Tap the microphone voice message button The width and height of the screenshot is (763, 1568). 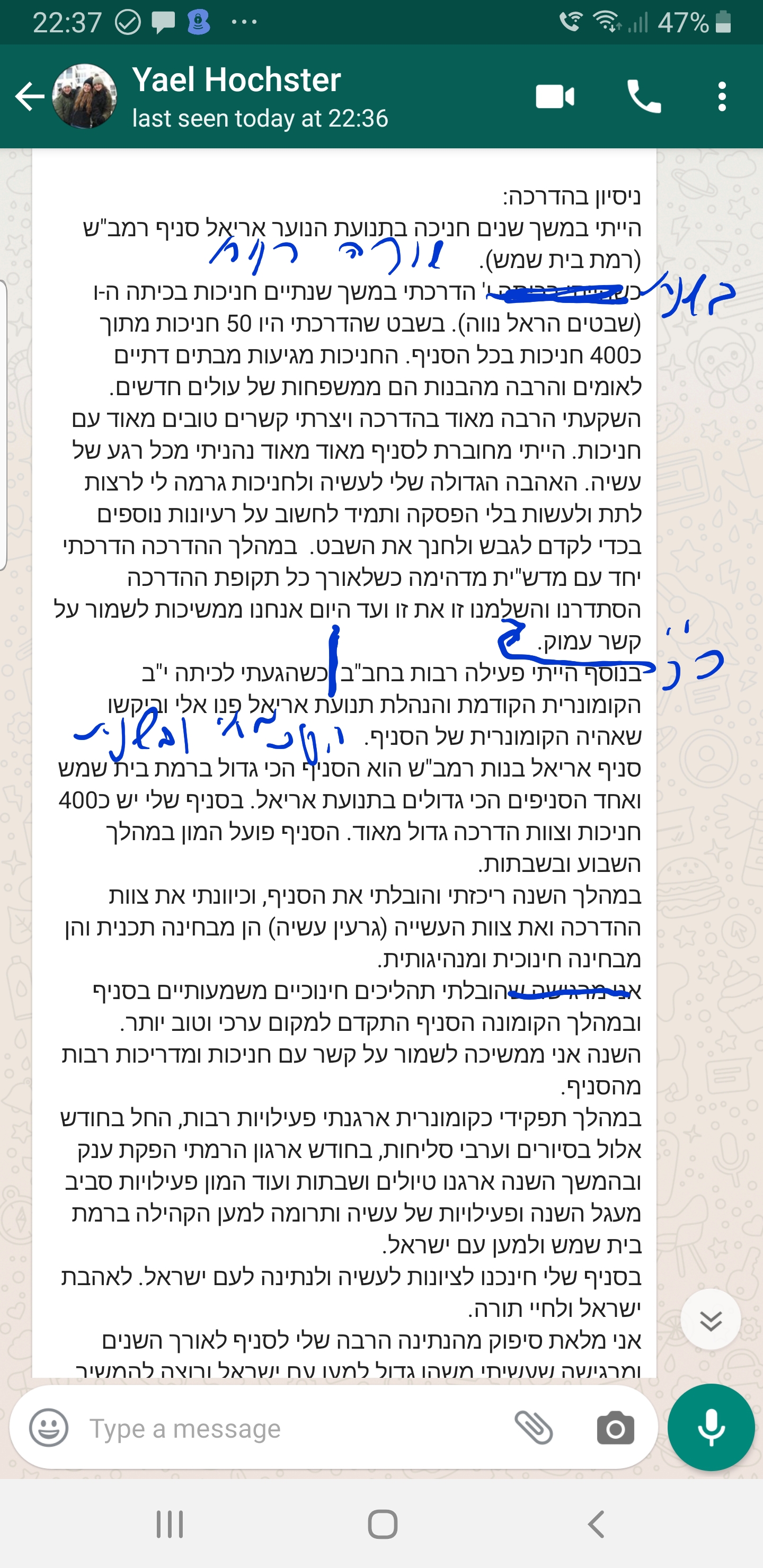pyautogui.click(x=711, y=1428)
